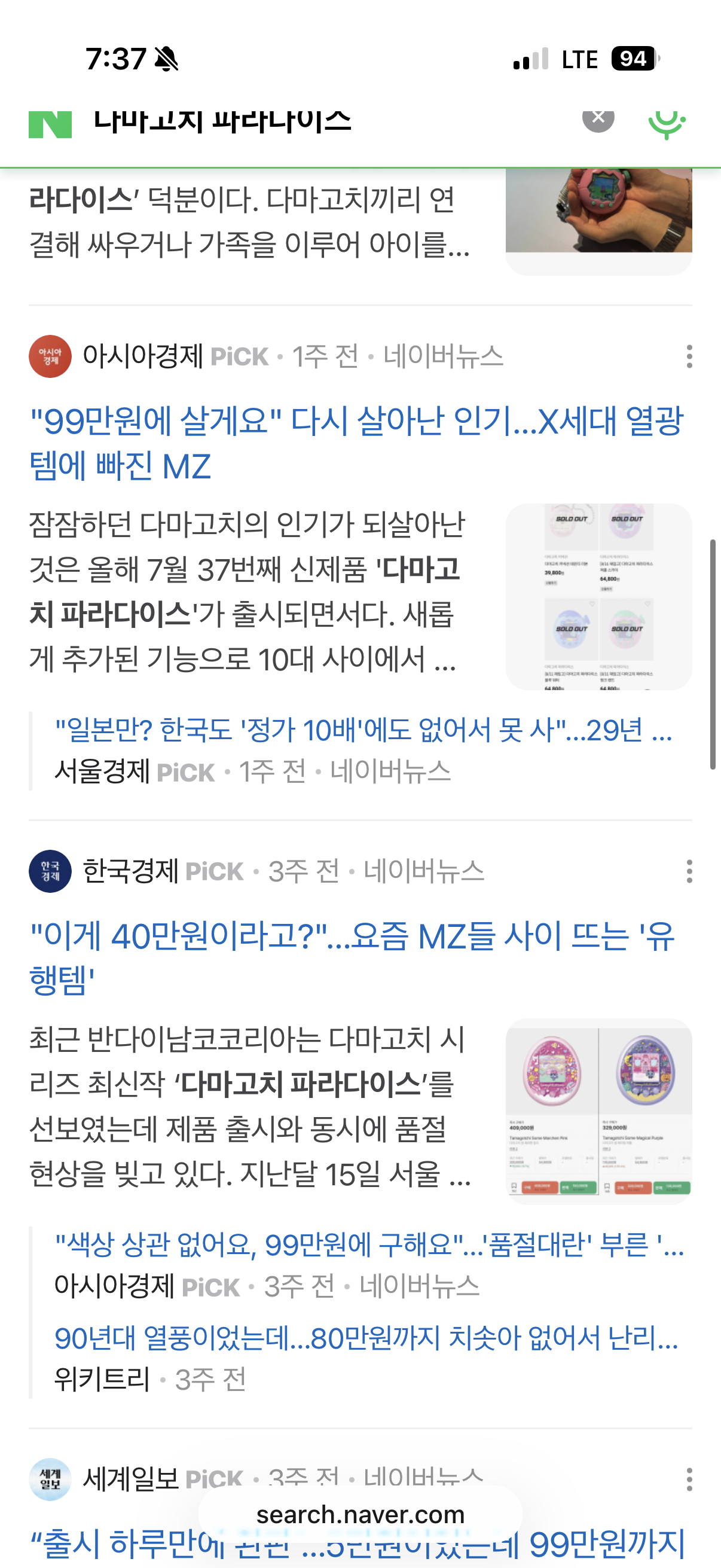Open related article "일본만? 한국도 '정가 10배'"
721x1568 pixels.
point(363,729)
